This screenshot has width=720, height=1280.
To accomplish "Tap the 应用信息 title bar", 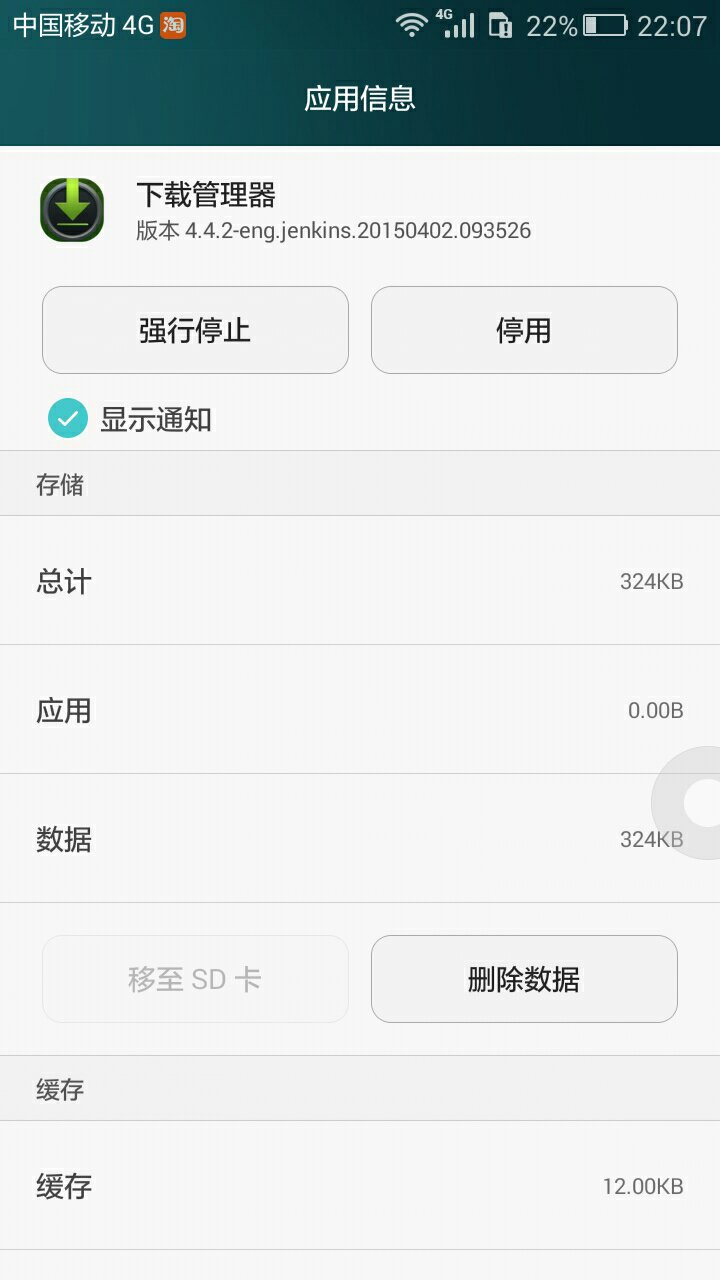I will pyautogui.click(x=360, y=97).
